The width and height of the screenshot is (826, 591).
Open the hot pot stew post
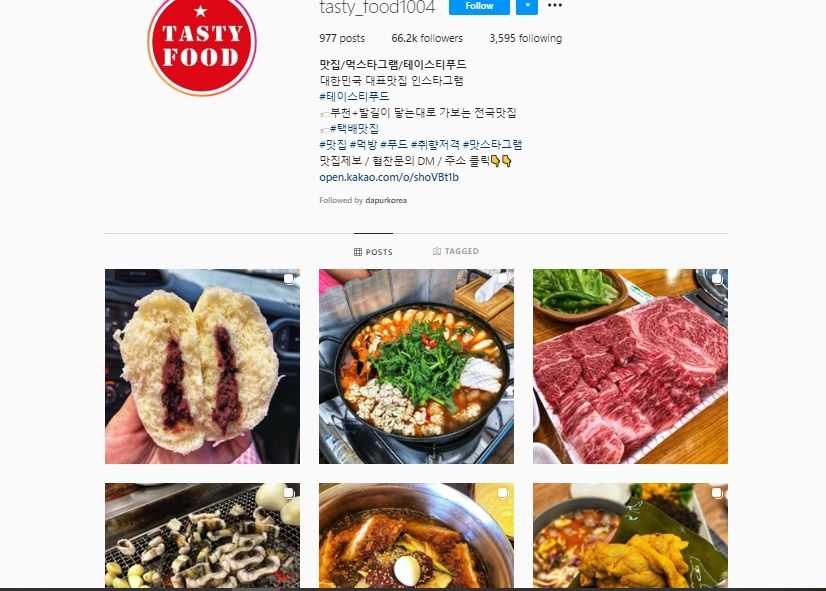click(416, 366)
